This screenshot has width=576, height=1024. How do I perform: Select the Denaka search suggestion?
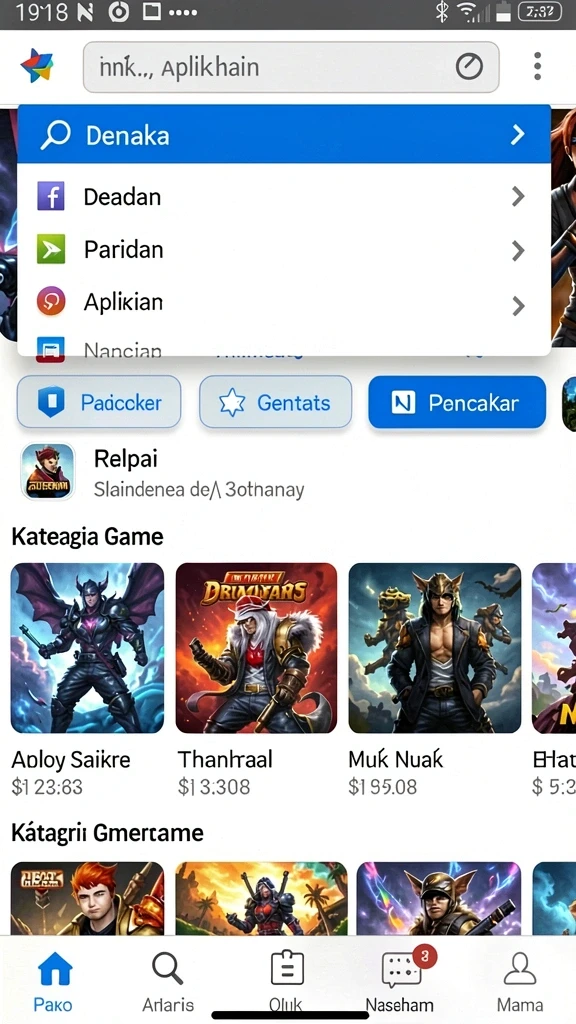coord(283,135)
